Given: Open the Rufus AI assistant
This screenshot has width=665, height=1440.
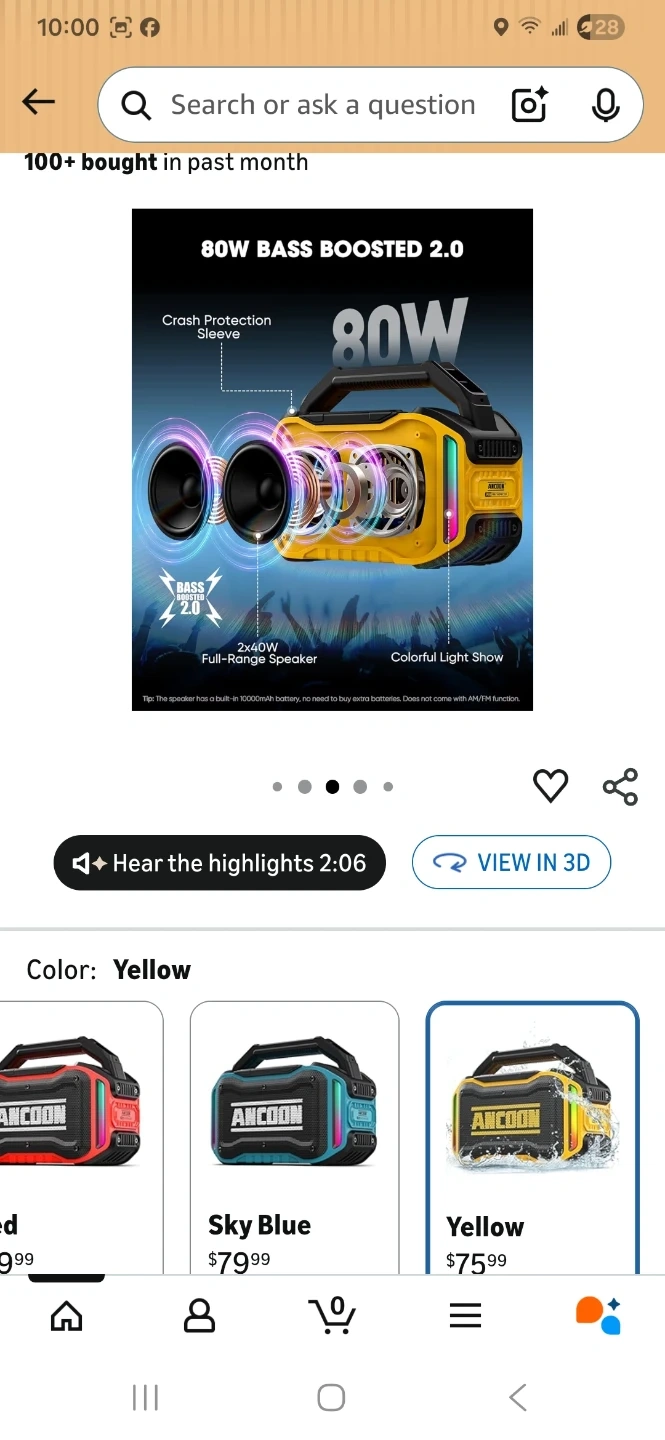Looking at the screenshot, I should point(598,1315).
